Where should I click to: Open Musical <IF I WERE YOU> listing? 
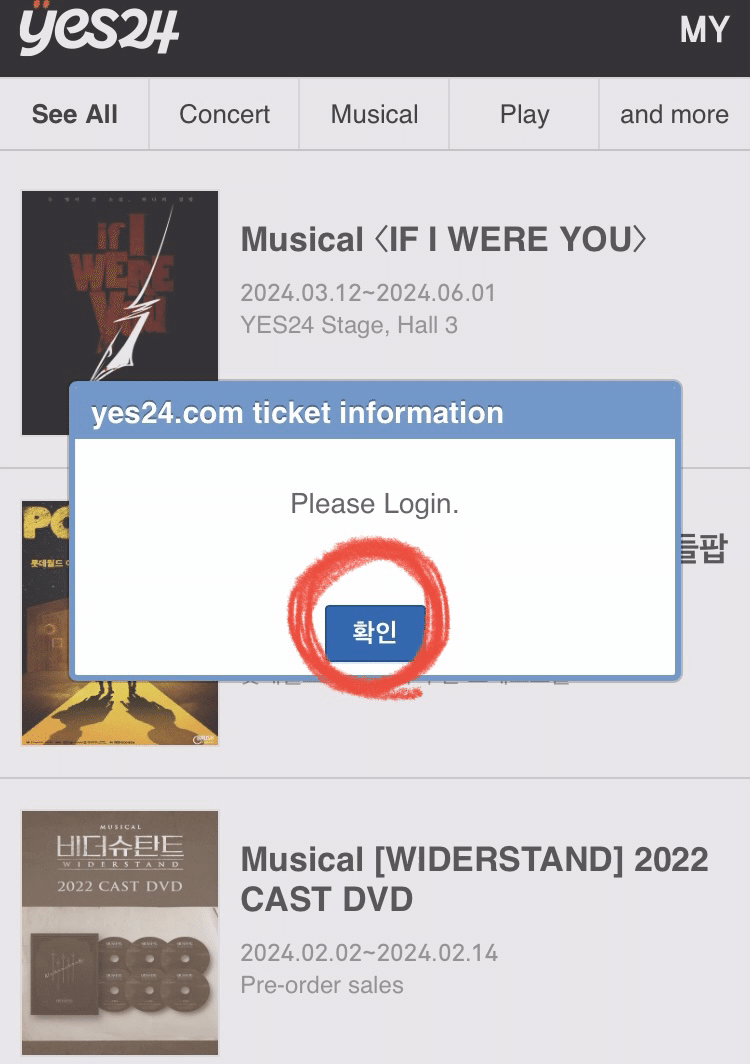444,239
